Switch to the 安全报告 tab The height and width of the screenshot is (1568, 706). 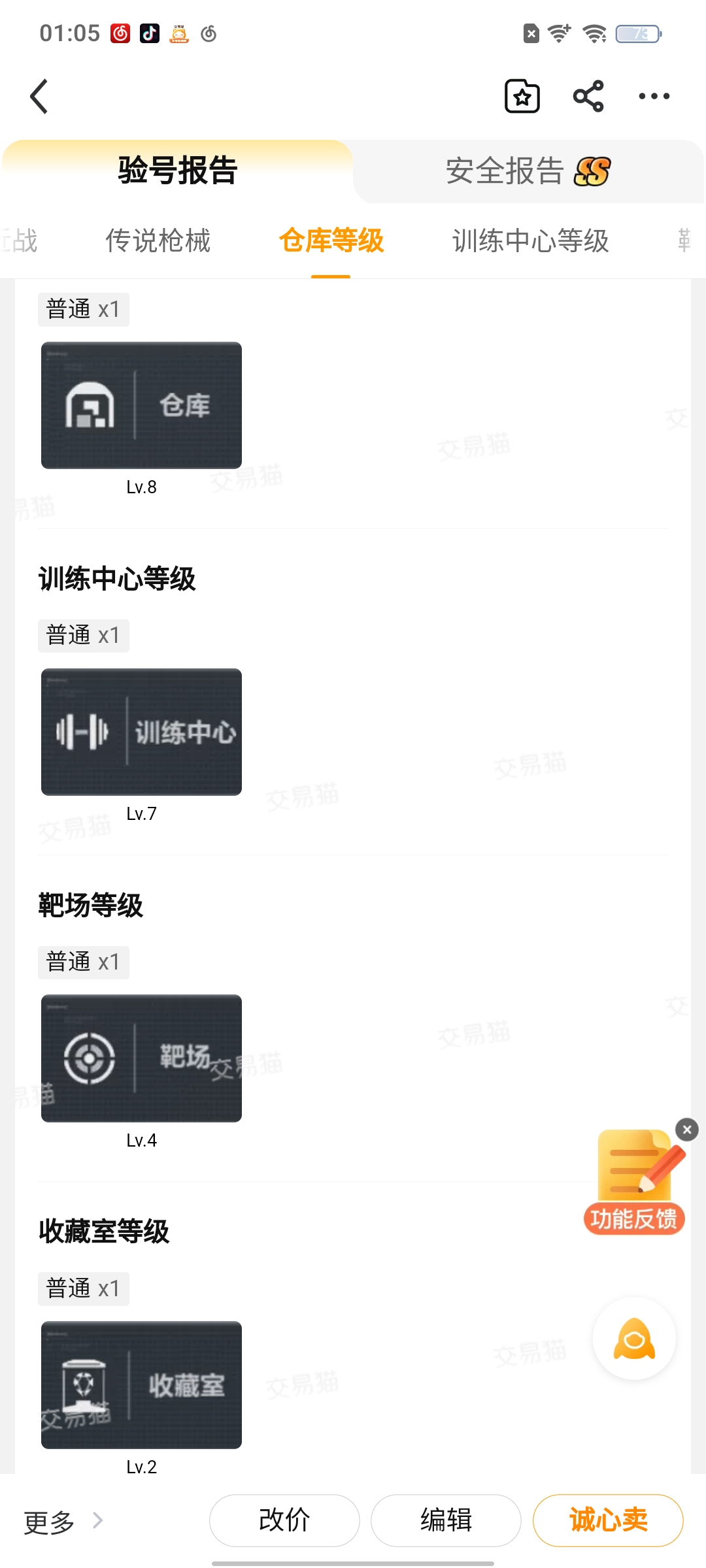(527, 171)
